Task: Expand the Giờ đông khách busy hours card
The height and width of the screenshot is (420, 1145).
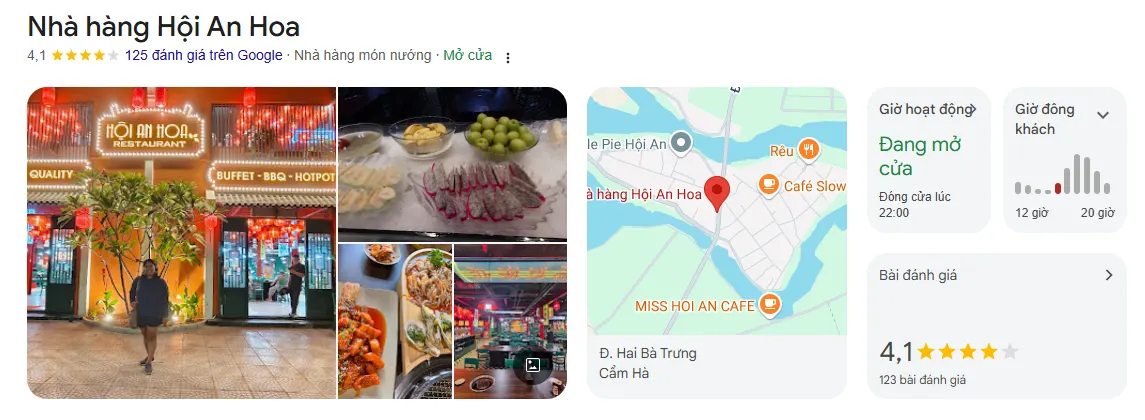Action: (1063, 160)
